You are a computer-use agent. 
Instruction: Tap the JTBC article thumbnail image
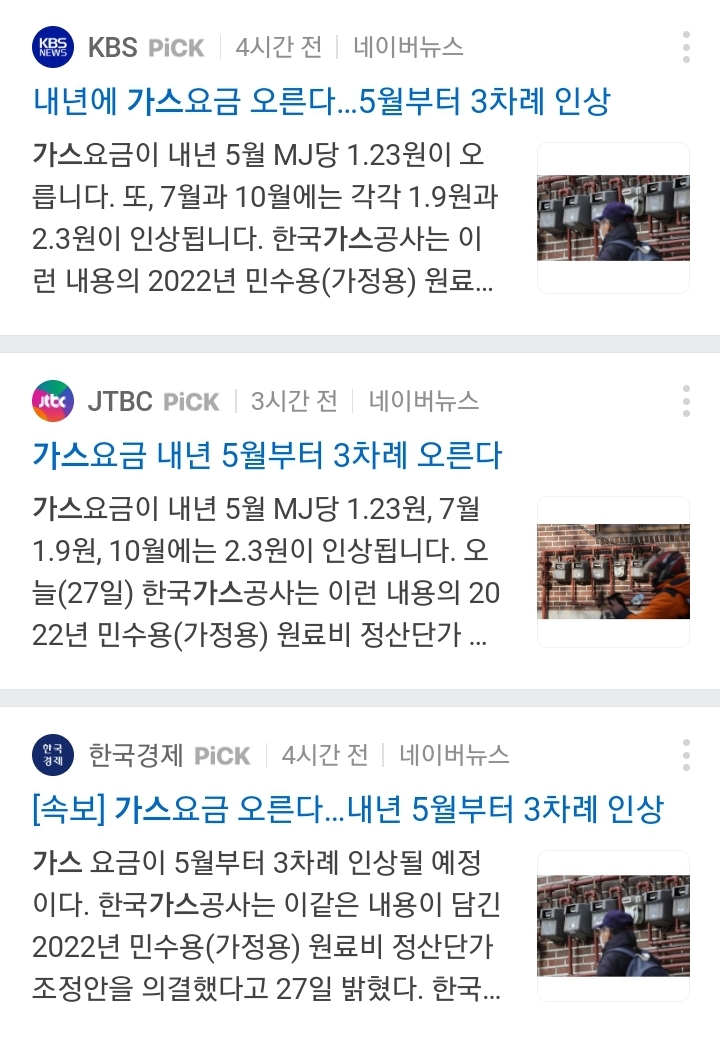[x=613, y=572]
